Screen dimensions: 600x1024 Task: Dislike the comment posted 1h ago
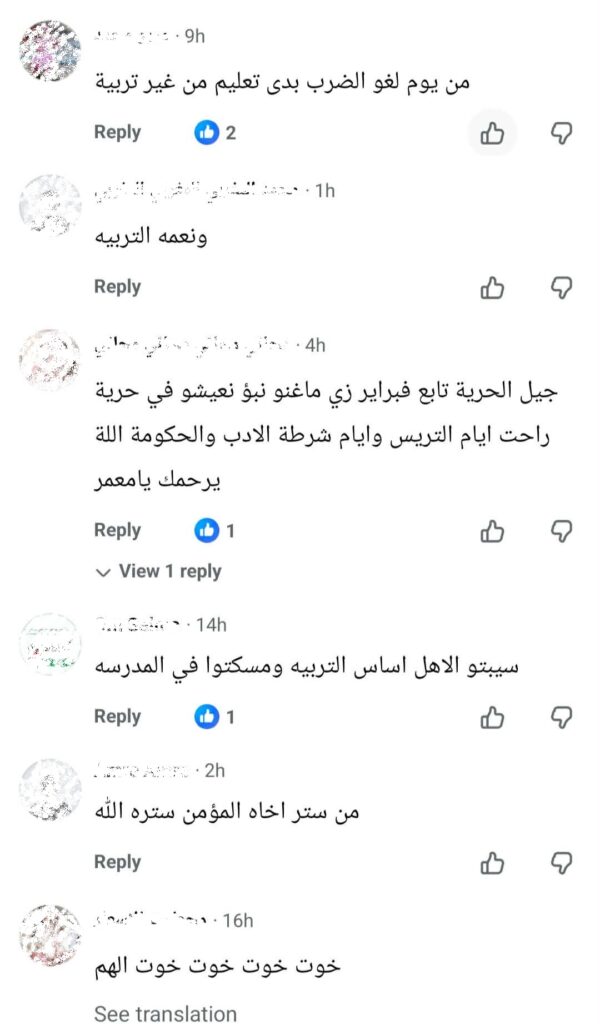click(x=562, y=288)
